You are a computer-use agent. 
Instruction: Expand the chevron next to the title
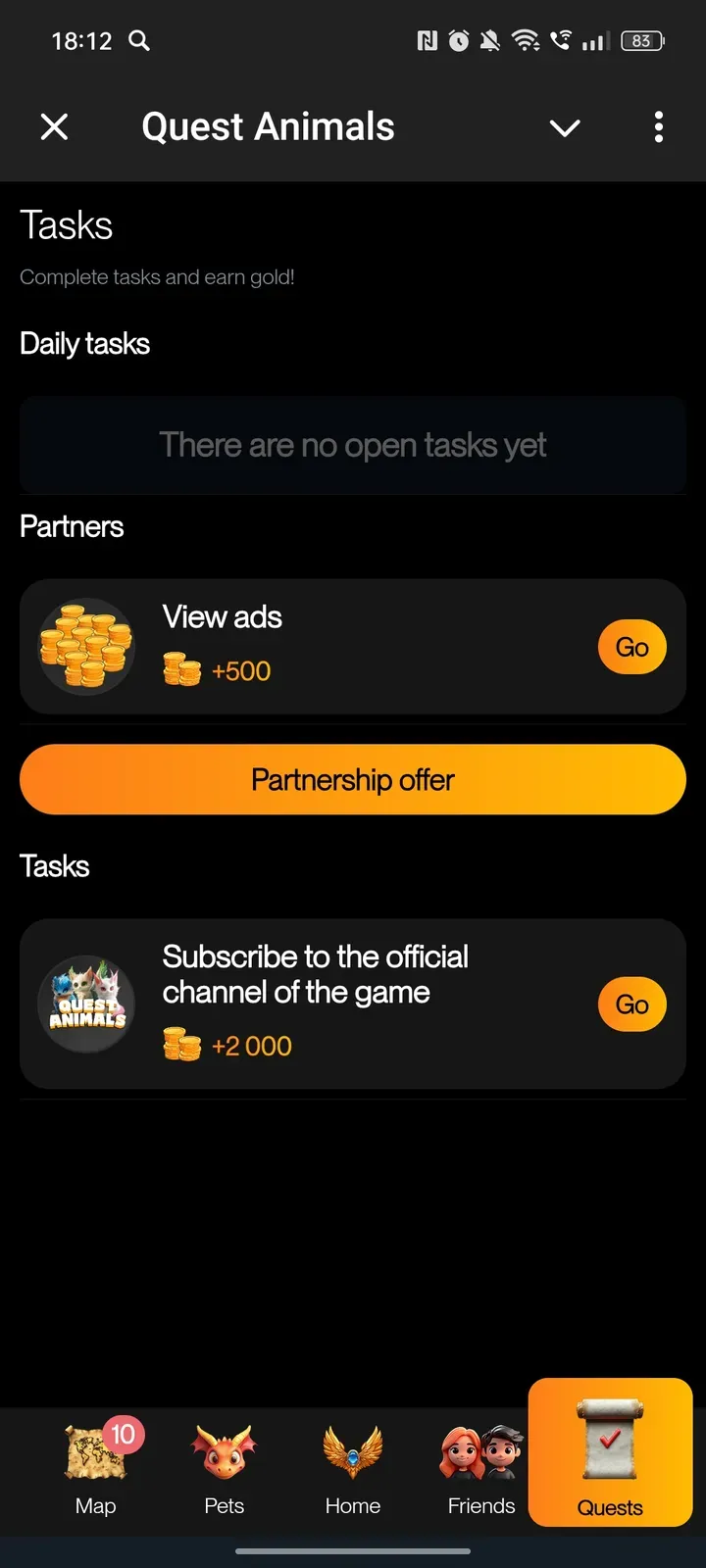pos(565,127)
